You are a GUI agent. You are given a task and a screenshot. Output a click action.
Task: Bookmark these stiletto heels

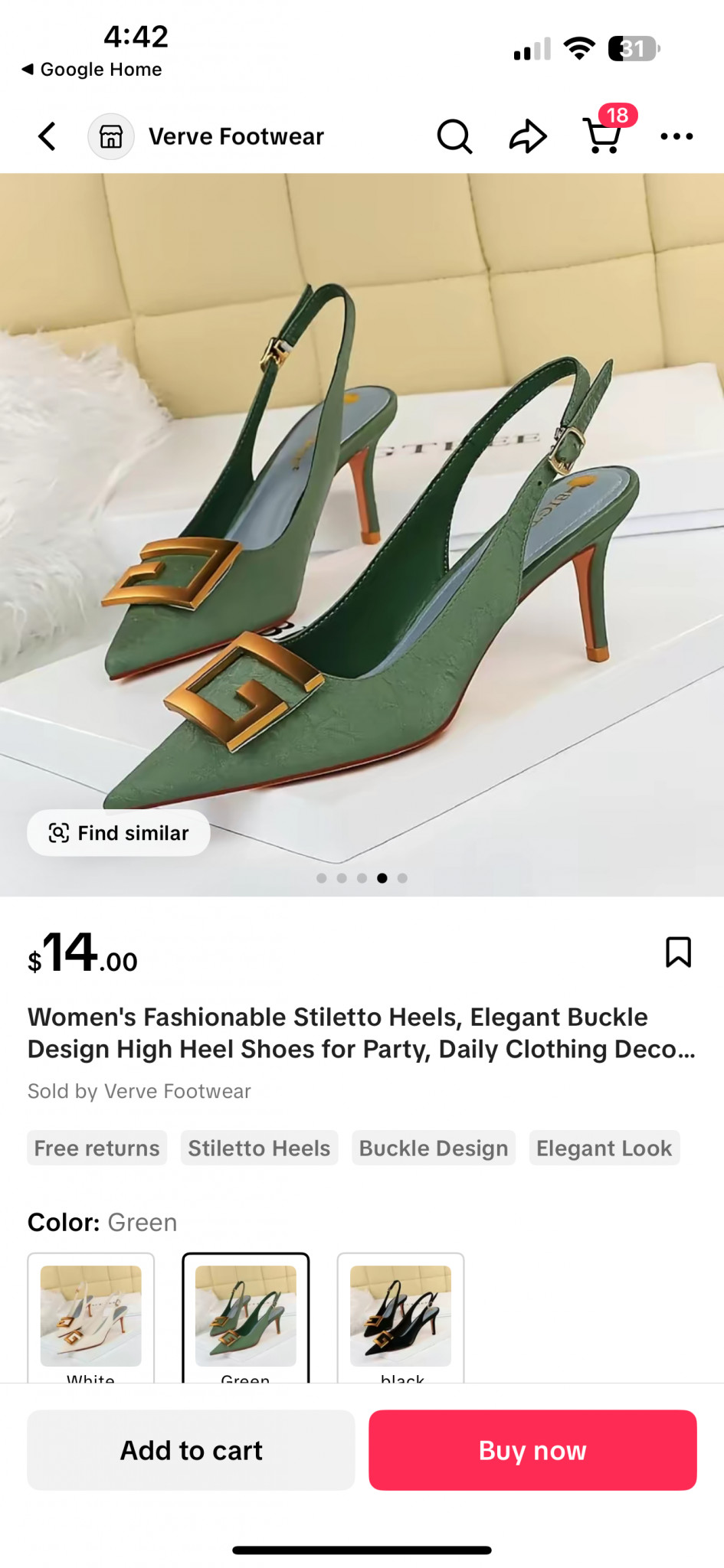[x=678, y=952]
